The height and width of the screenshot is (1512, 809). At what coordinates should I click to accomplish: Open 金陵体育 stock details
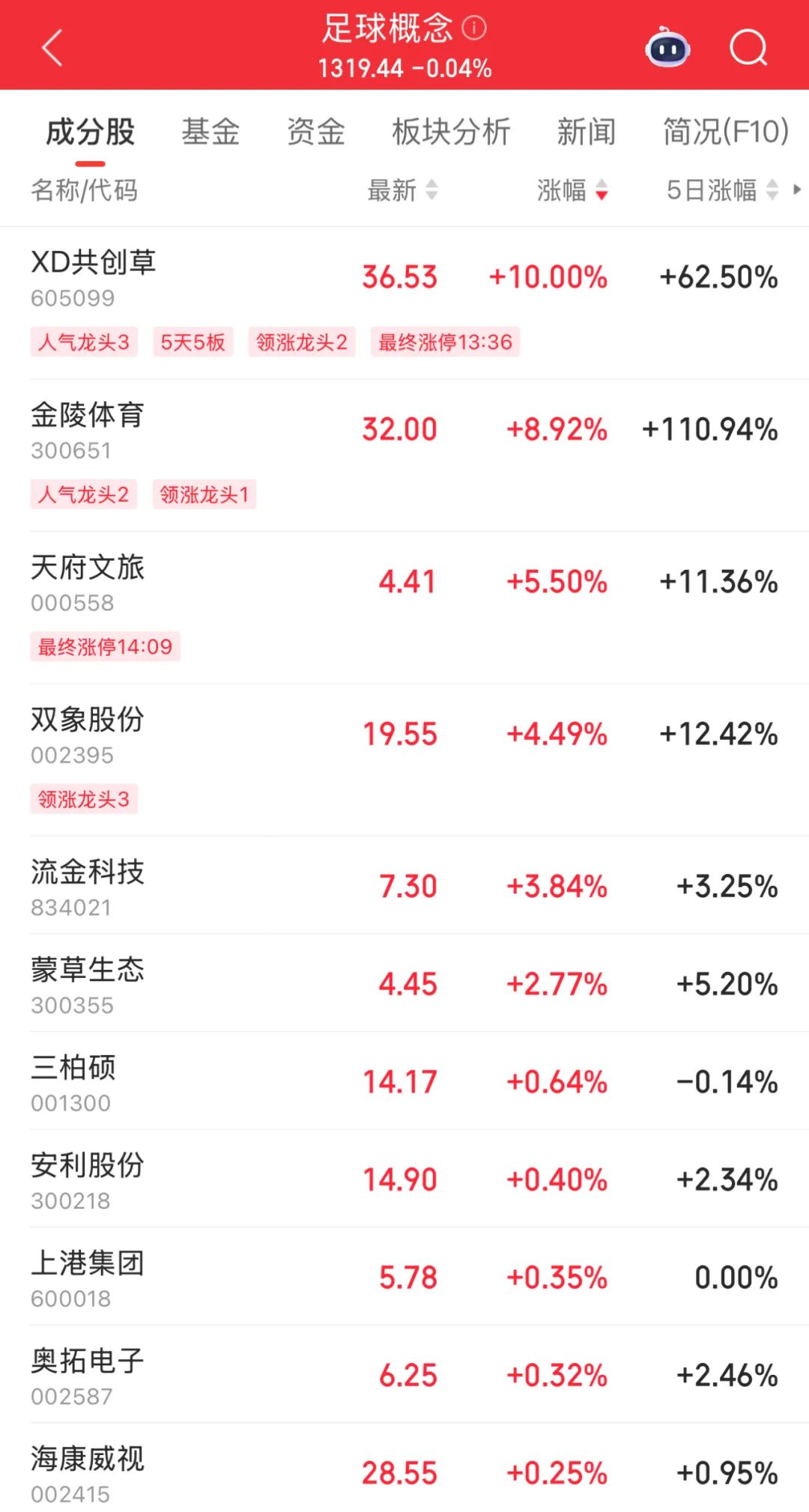click(x=404, y=455)
